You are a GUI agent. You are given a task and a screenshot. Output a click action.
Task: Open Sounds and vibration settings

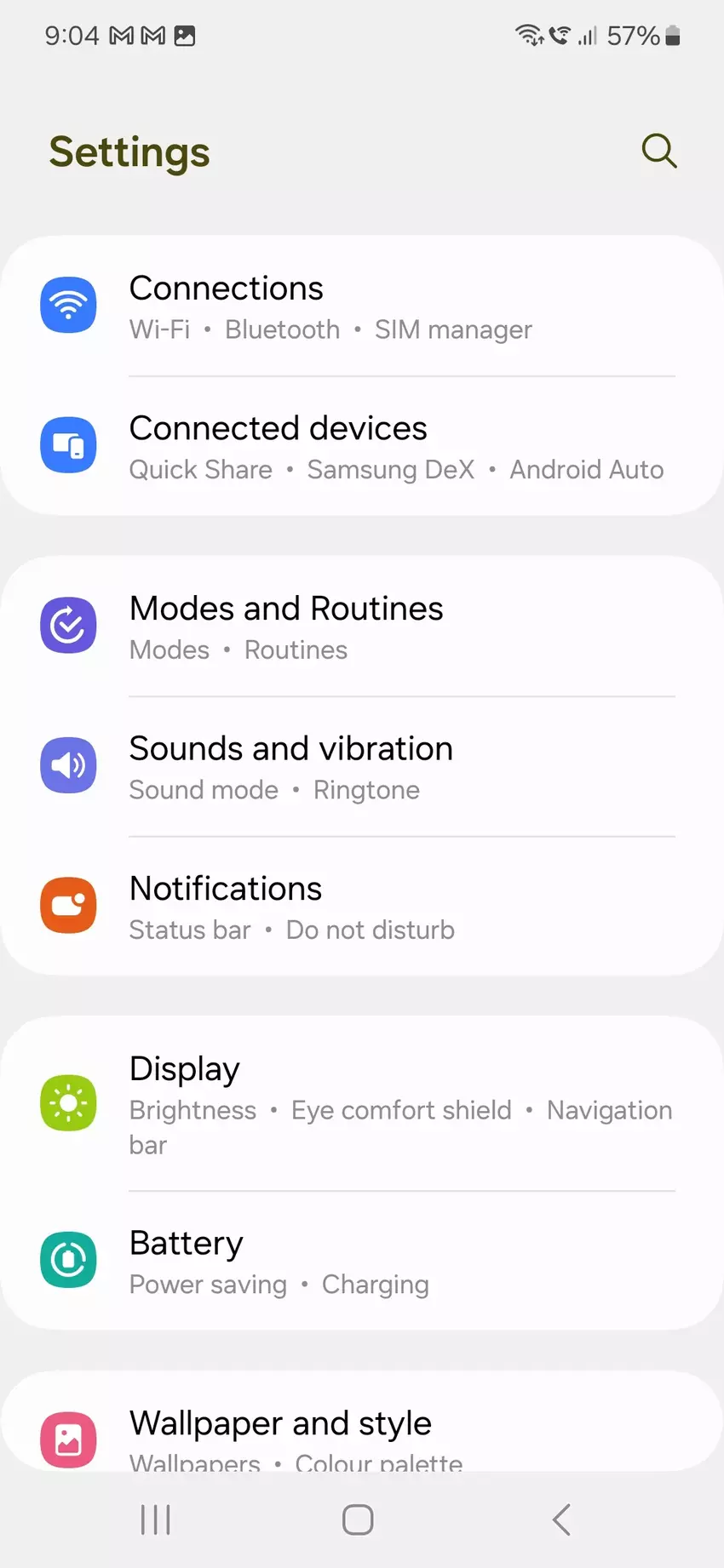click(362, 766)
